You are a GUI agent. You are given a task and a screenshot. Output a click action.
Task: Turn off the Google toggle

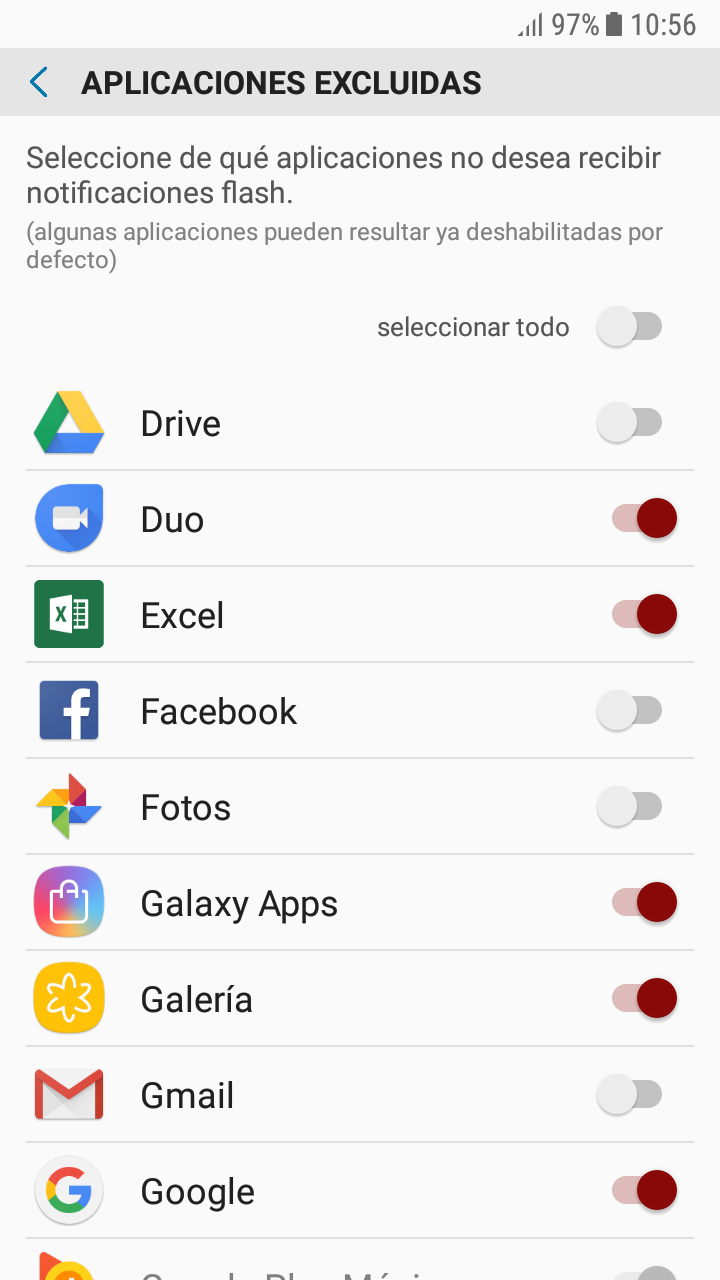click(x=645, y=1190)
